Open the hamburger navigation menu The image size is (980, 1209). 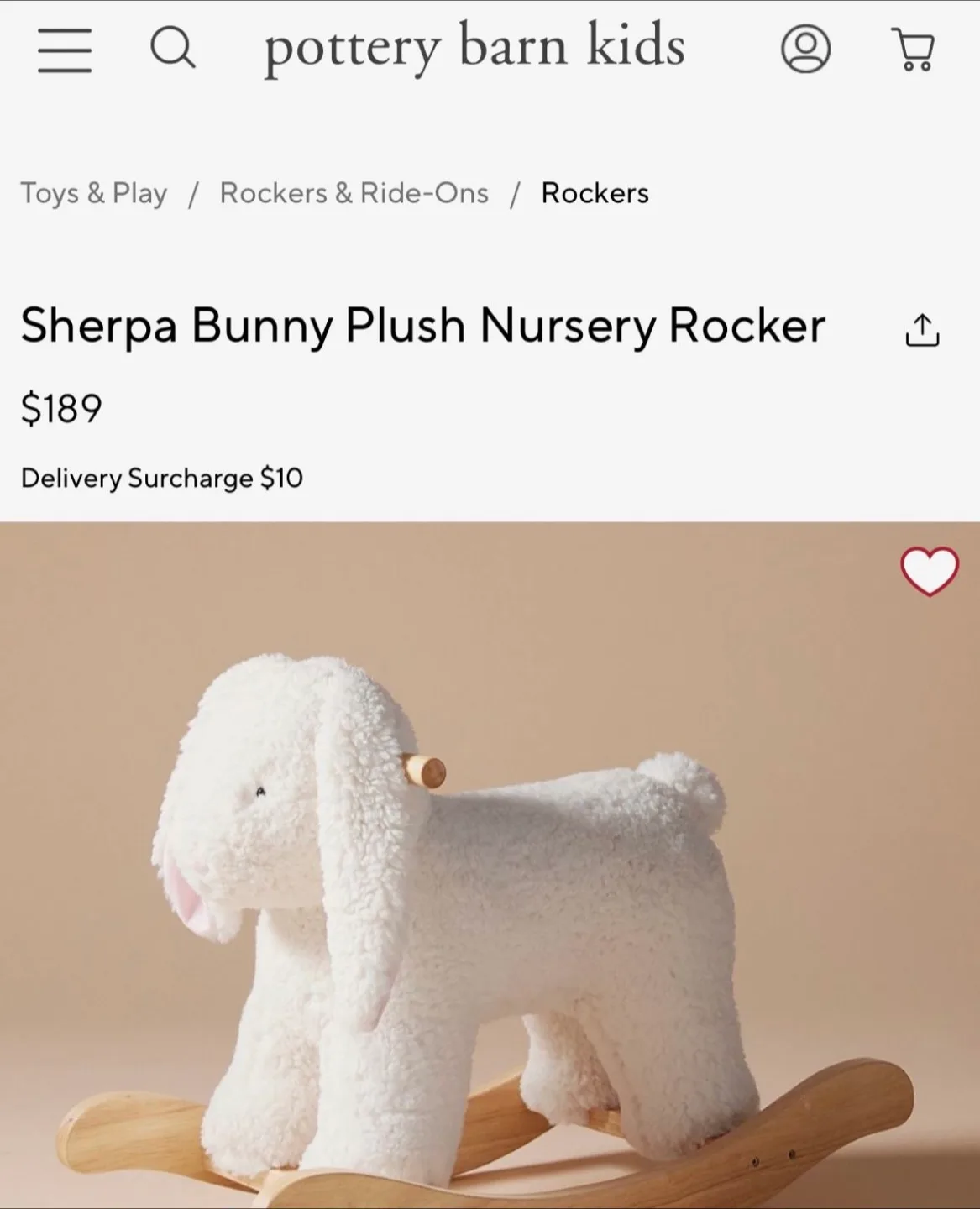click(64, 50)
